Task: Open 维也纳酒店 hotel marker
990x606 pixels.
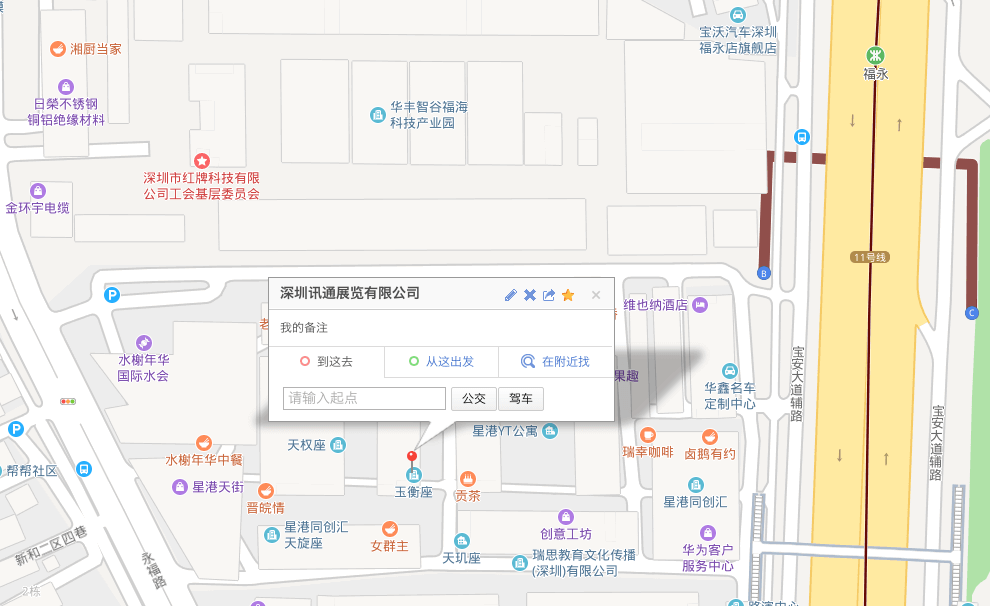Action: coord(700,304)
